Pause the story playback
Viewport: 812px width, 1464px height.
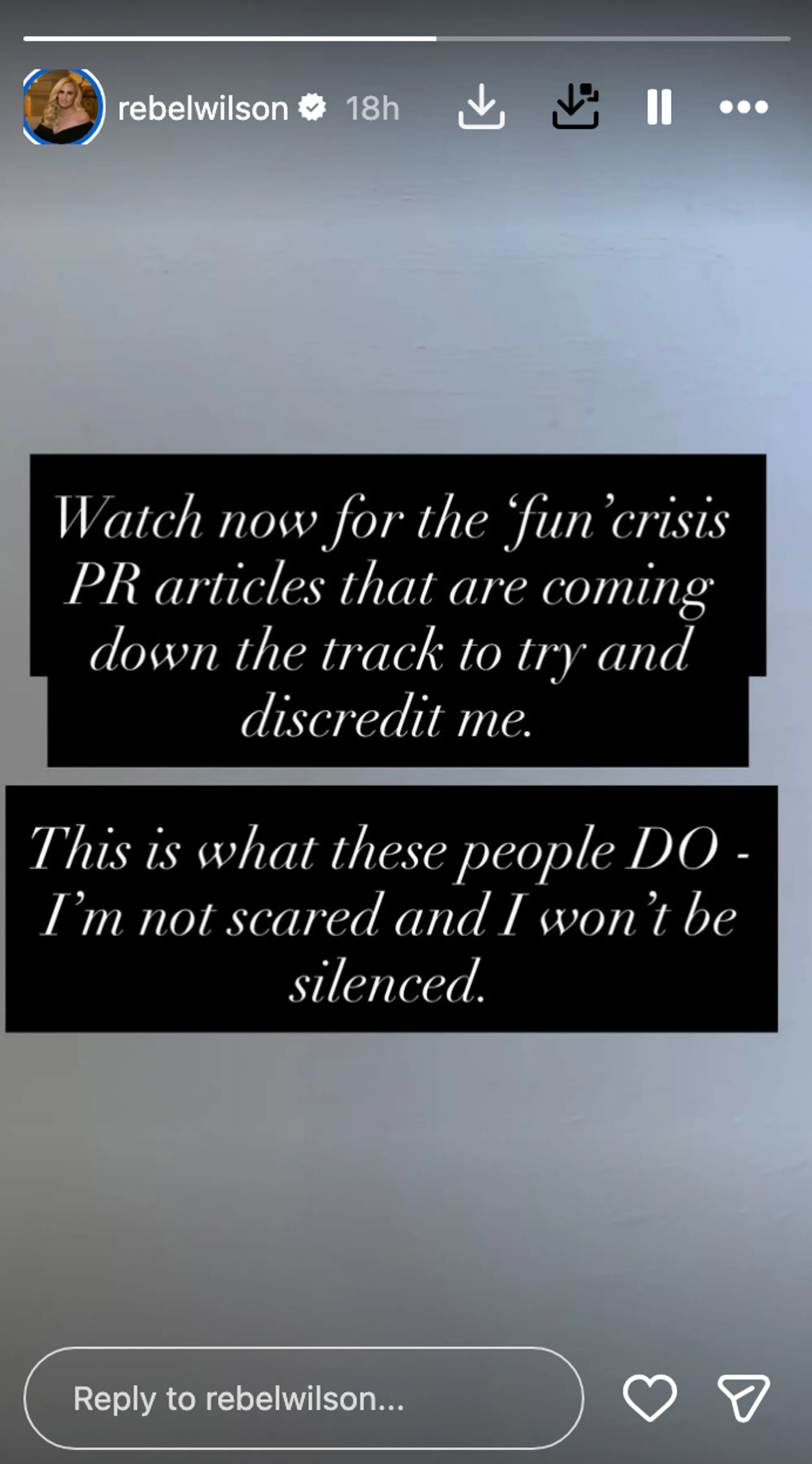point(659,107)
